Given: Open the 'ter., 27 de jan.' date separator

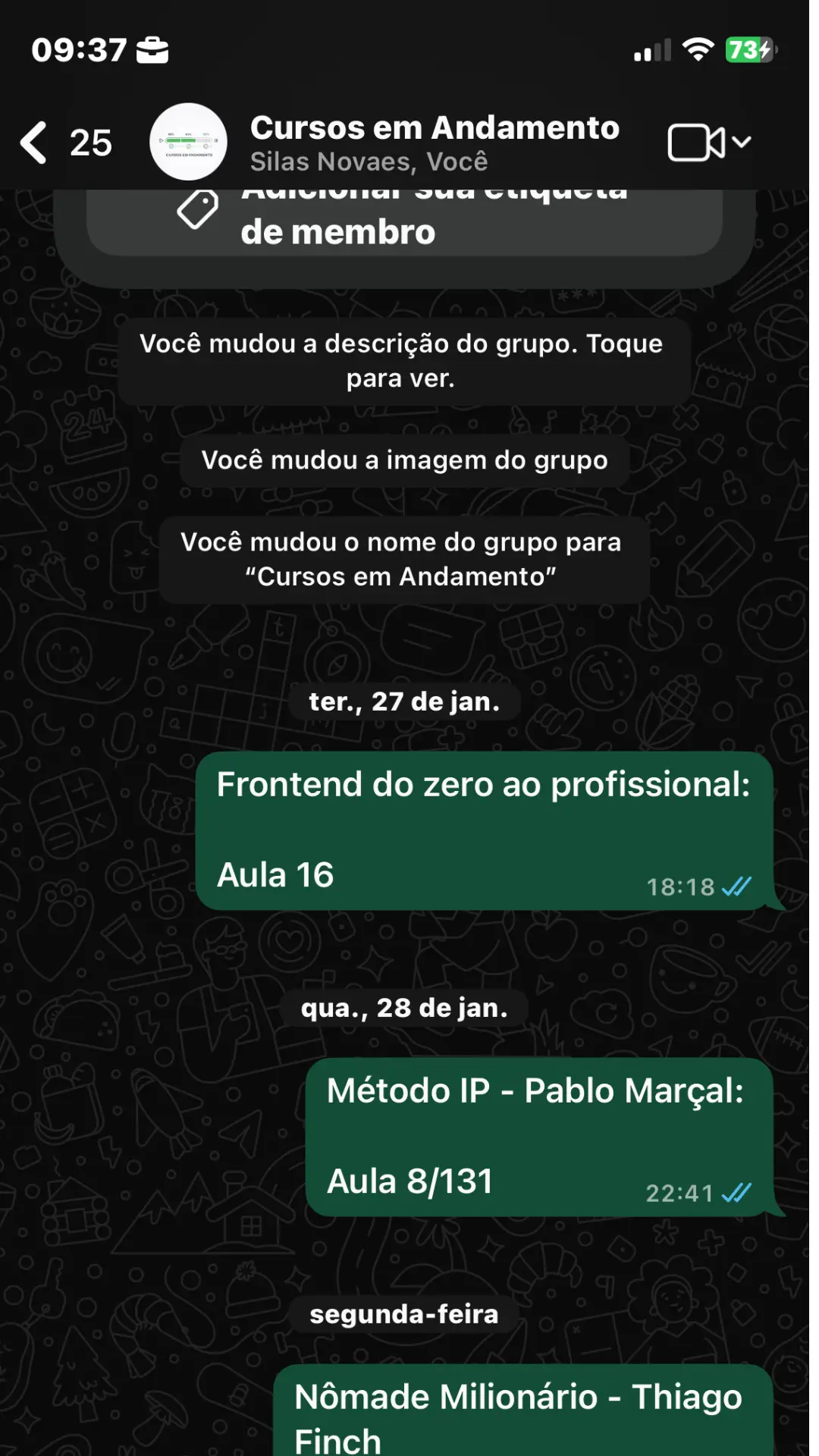Looking at the screenshot, I should pyautogui.click(x=404, y=701).
